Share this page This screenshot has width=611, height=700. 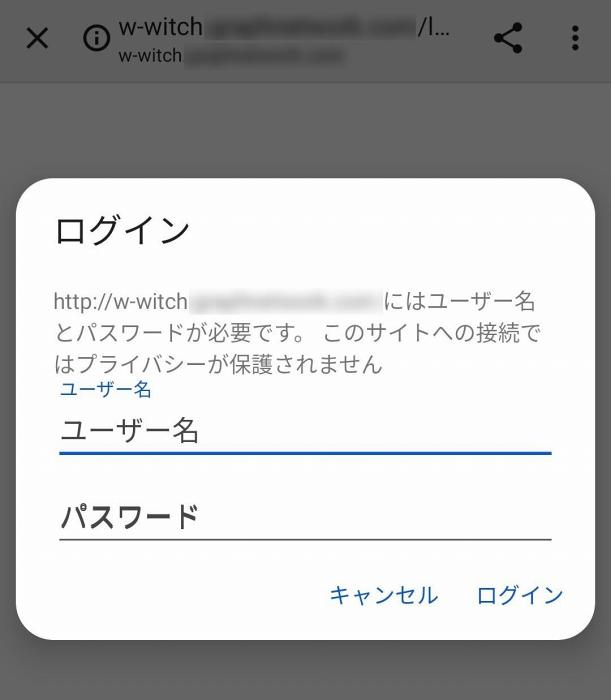pyautogui.click(x=508, y=39)
